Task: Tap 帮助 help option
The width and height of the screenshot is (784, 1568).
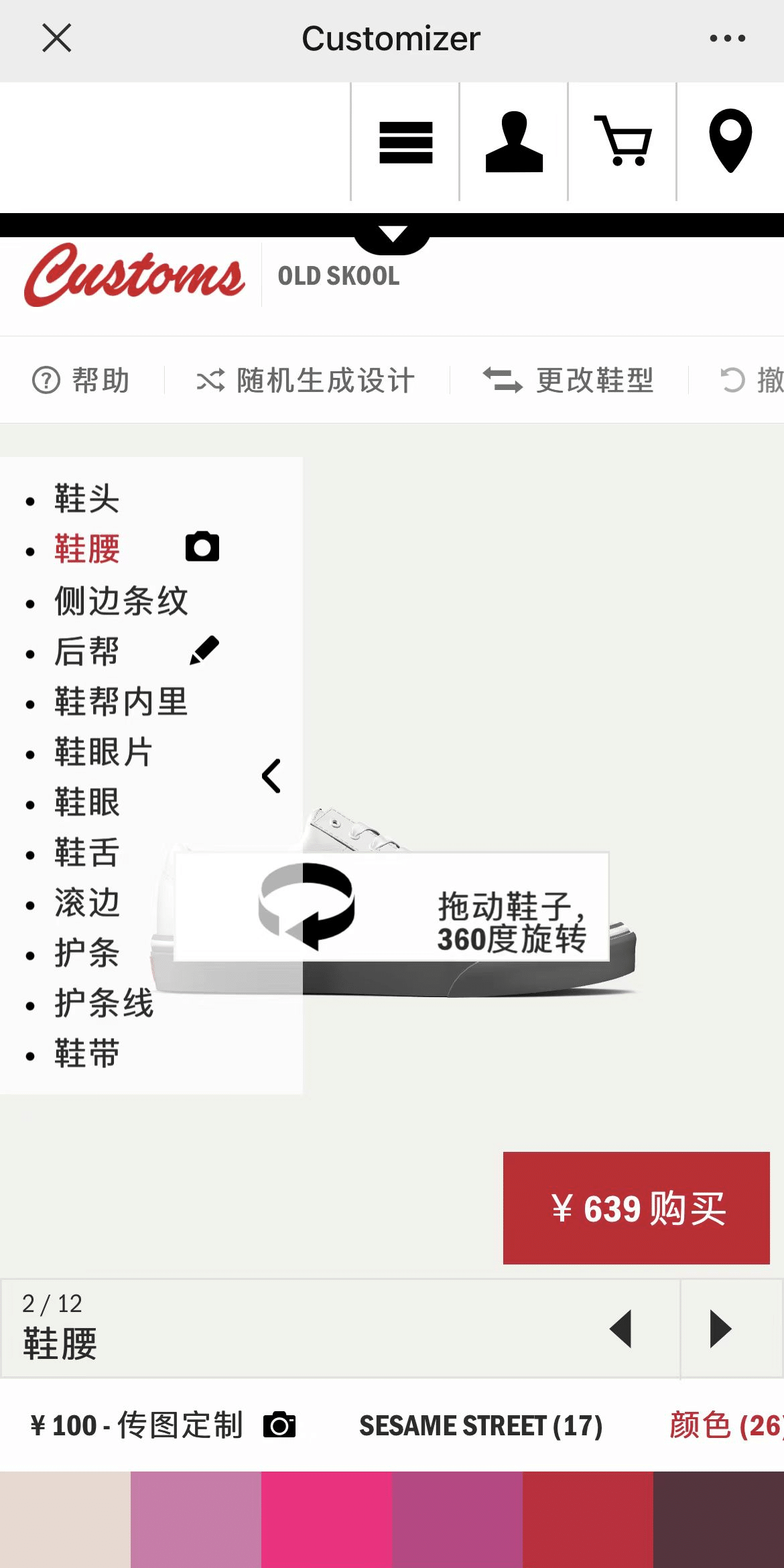Action: coord(82,381)
